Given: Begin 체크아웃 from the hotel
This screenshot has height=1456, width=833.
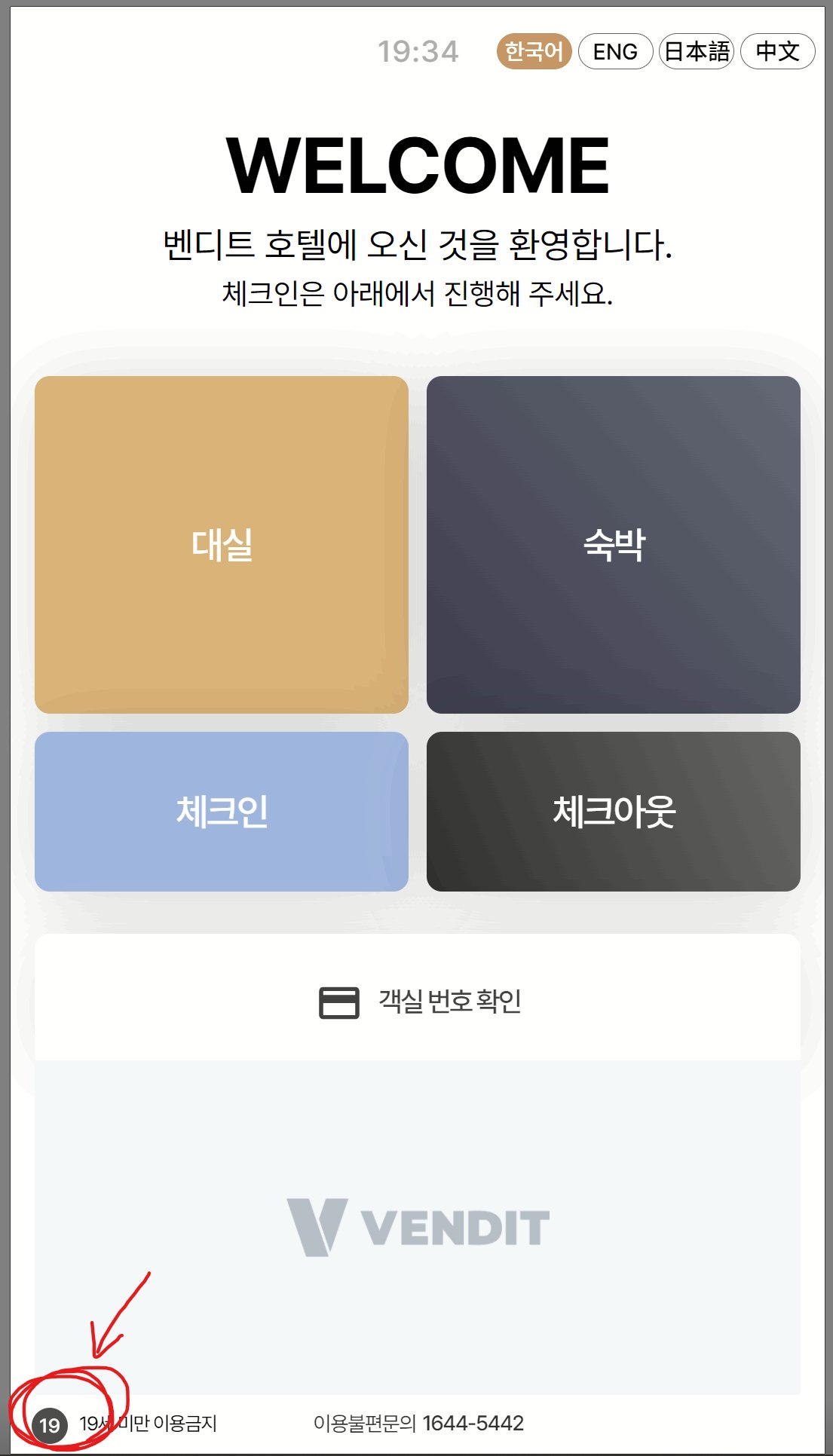Looking at the screenshot, I should click(x=614, y=812).
